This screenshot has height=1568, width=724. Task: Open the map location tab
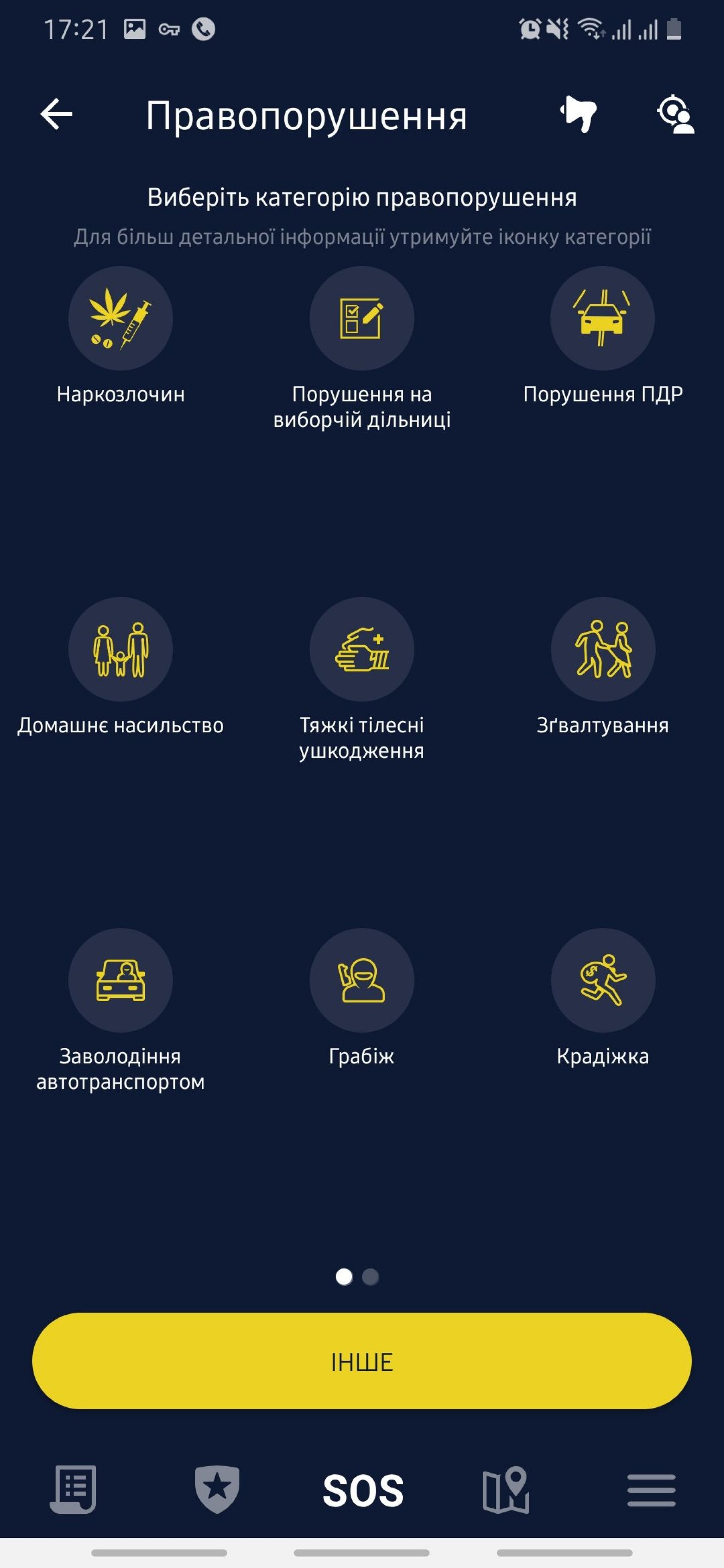pos(505,1490)
